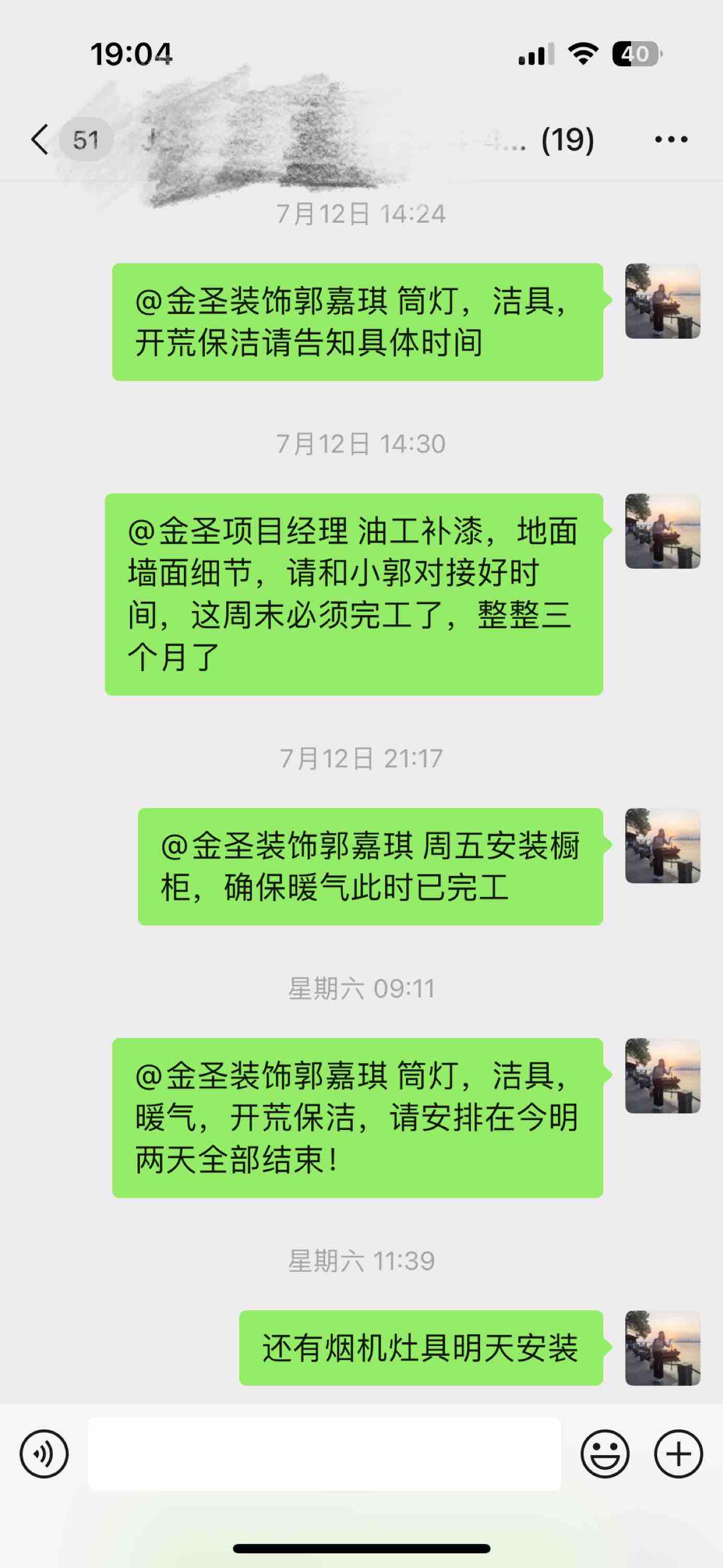Tap avatar beside 油工补漆 message

pos(662,531)
